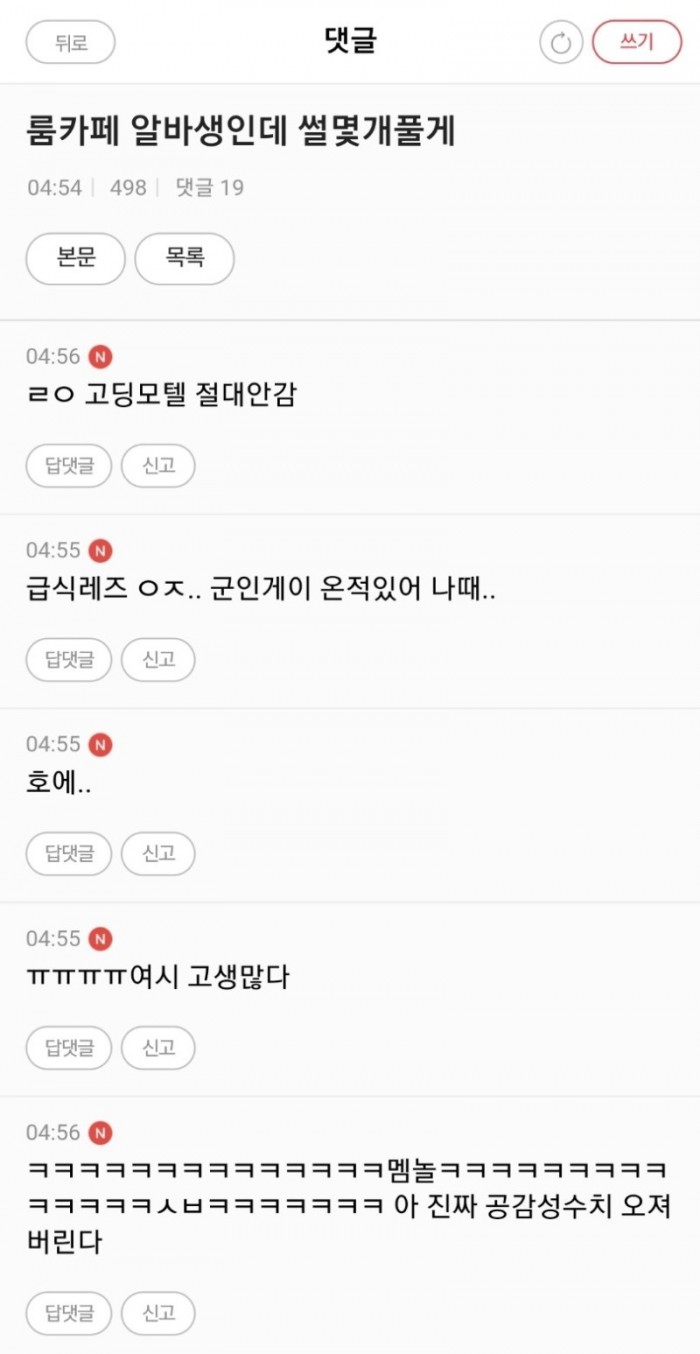Image resolution: width=700 pixels, height=1354 pixels.
Task: Report the 공감성수치 comment
Action: 158,1313
